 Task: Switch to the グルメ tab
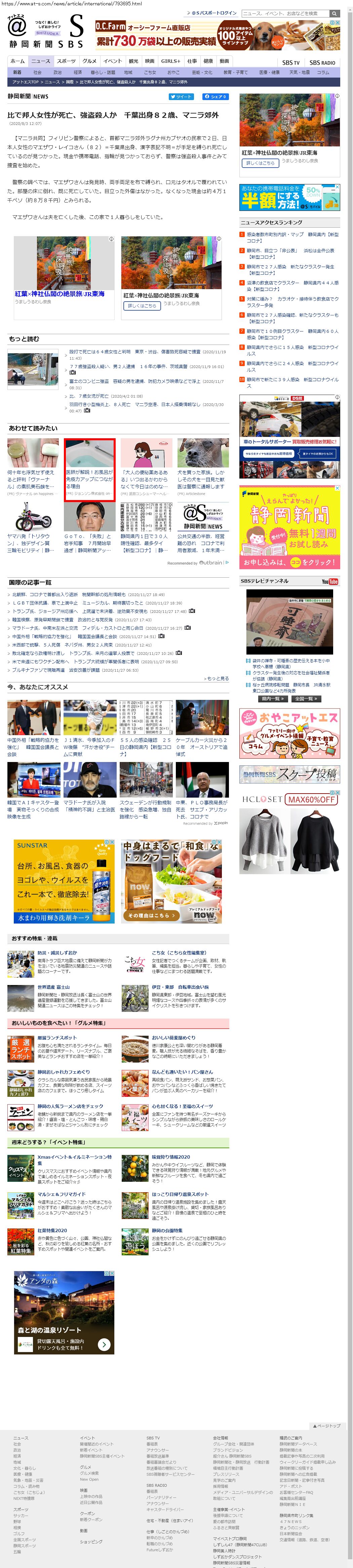click(x=89, y=61)
